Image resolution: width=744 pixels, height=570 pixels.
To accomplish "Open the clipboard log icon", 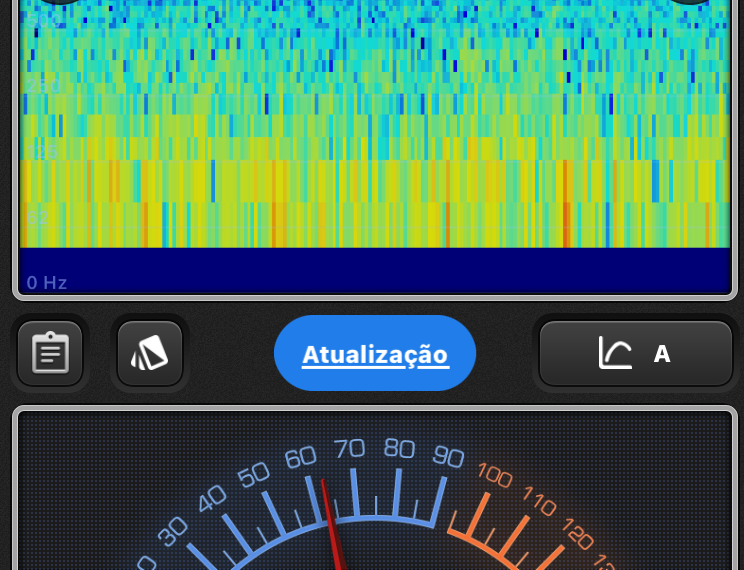I will point(50,353).
